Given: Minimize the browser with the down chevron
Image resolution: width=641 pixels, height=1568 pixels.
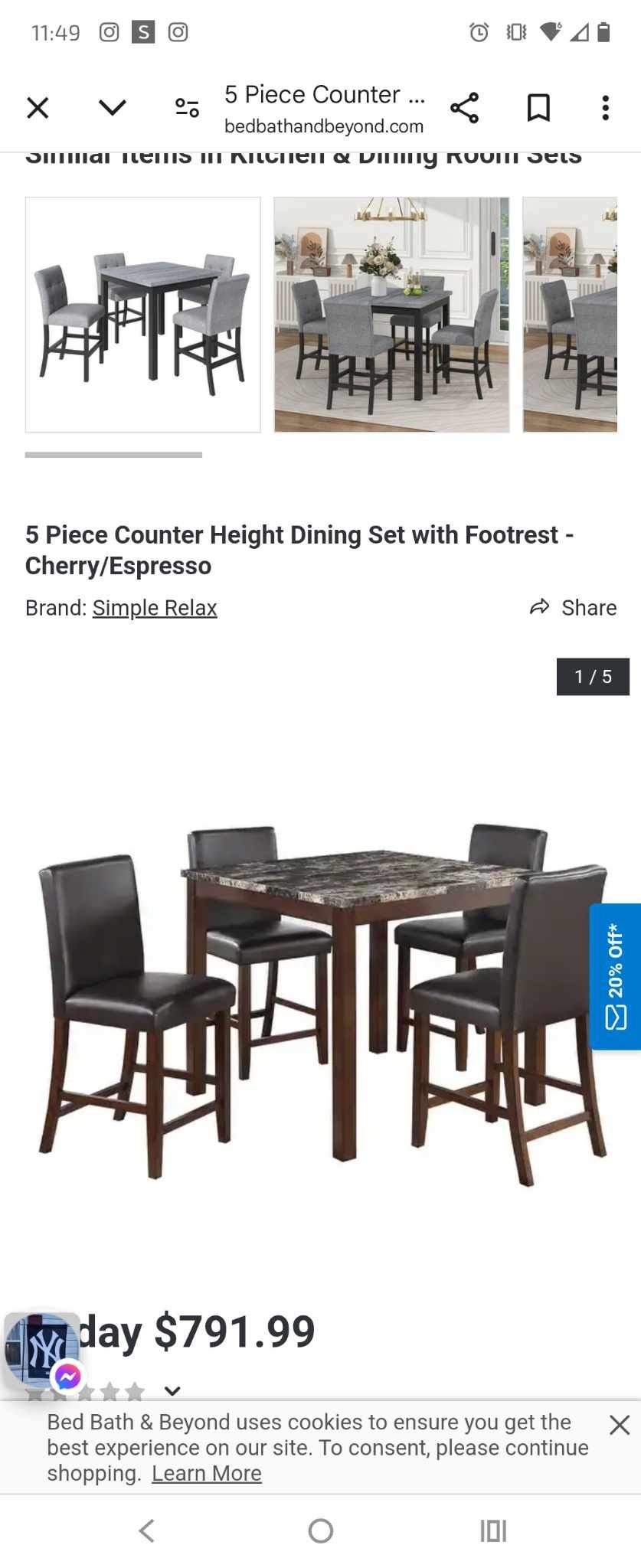Looking at the screenshot, I should coord(113,108).
